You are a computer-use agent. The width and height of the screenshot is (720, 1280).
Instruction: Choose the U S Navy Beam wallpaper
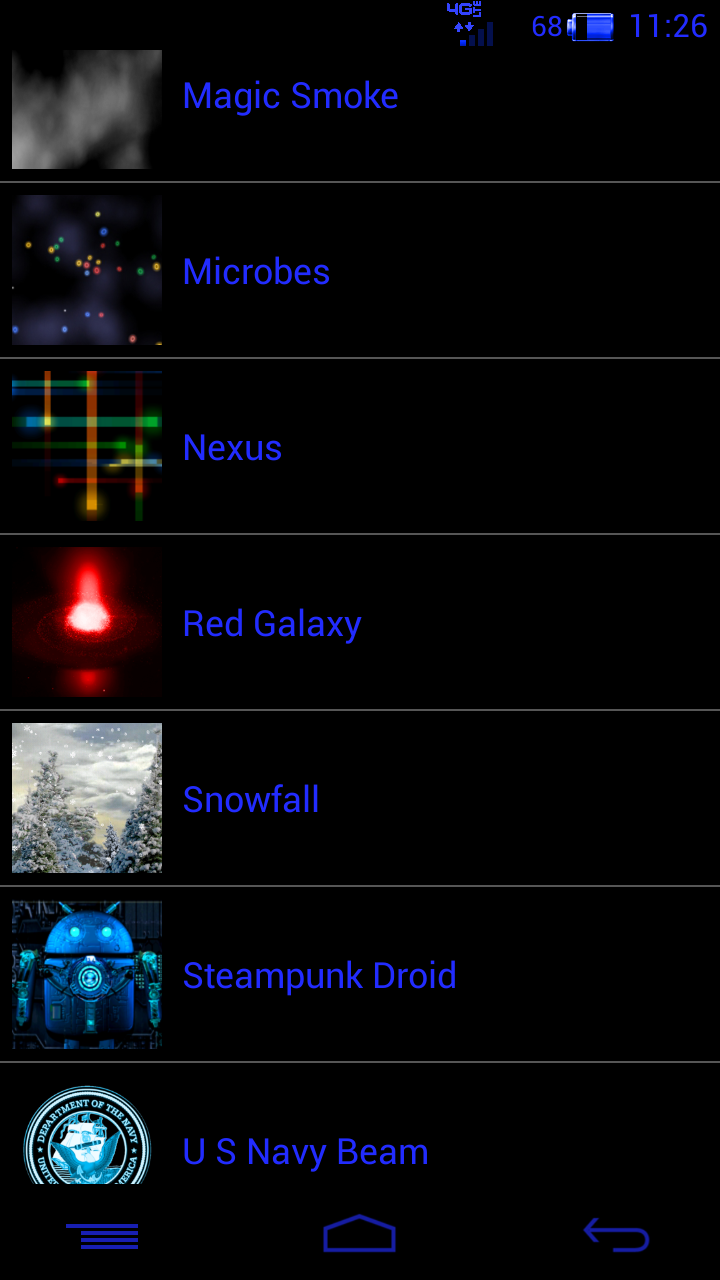[x=305, y=1151]
